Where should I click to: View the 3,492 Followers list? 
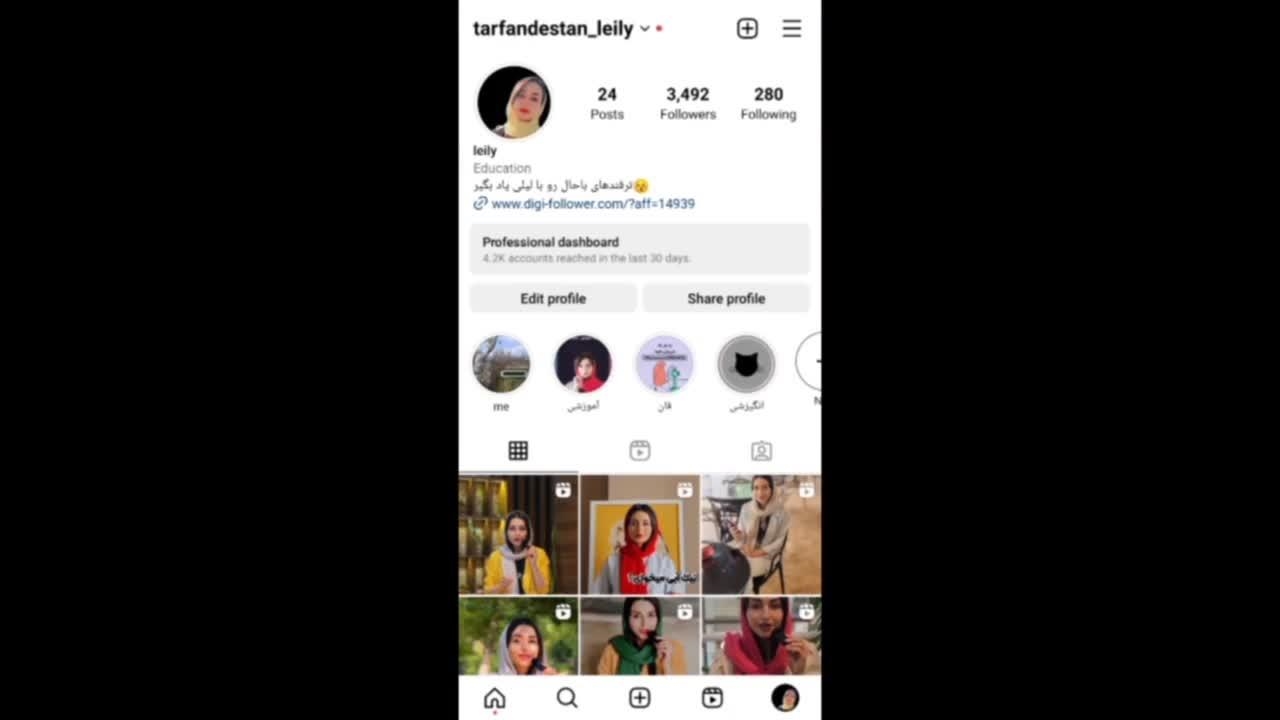coord(688,103)
